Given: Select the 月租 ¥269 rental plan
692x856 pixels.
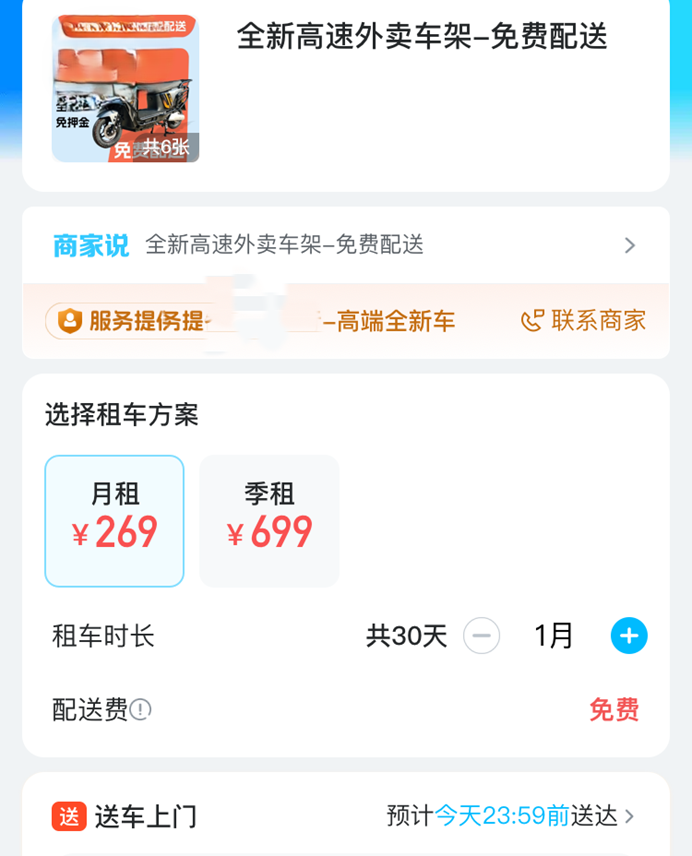Looking at the screenshot, I should (x=114, y=520).
